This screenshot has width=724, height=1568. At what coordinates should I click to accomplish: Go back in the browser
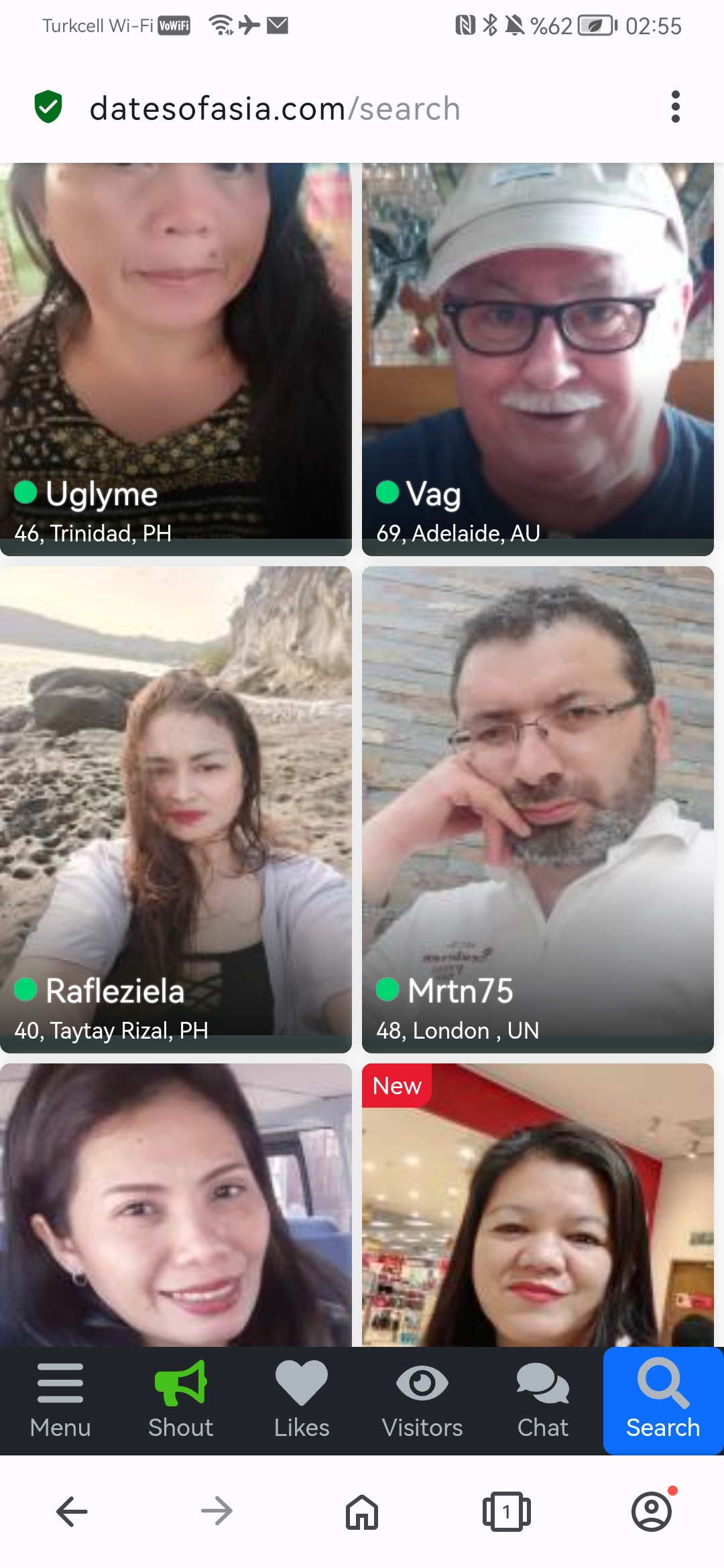(x=72, y=1512)
